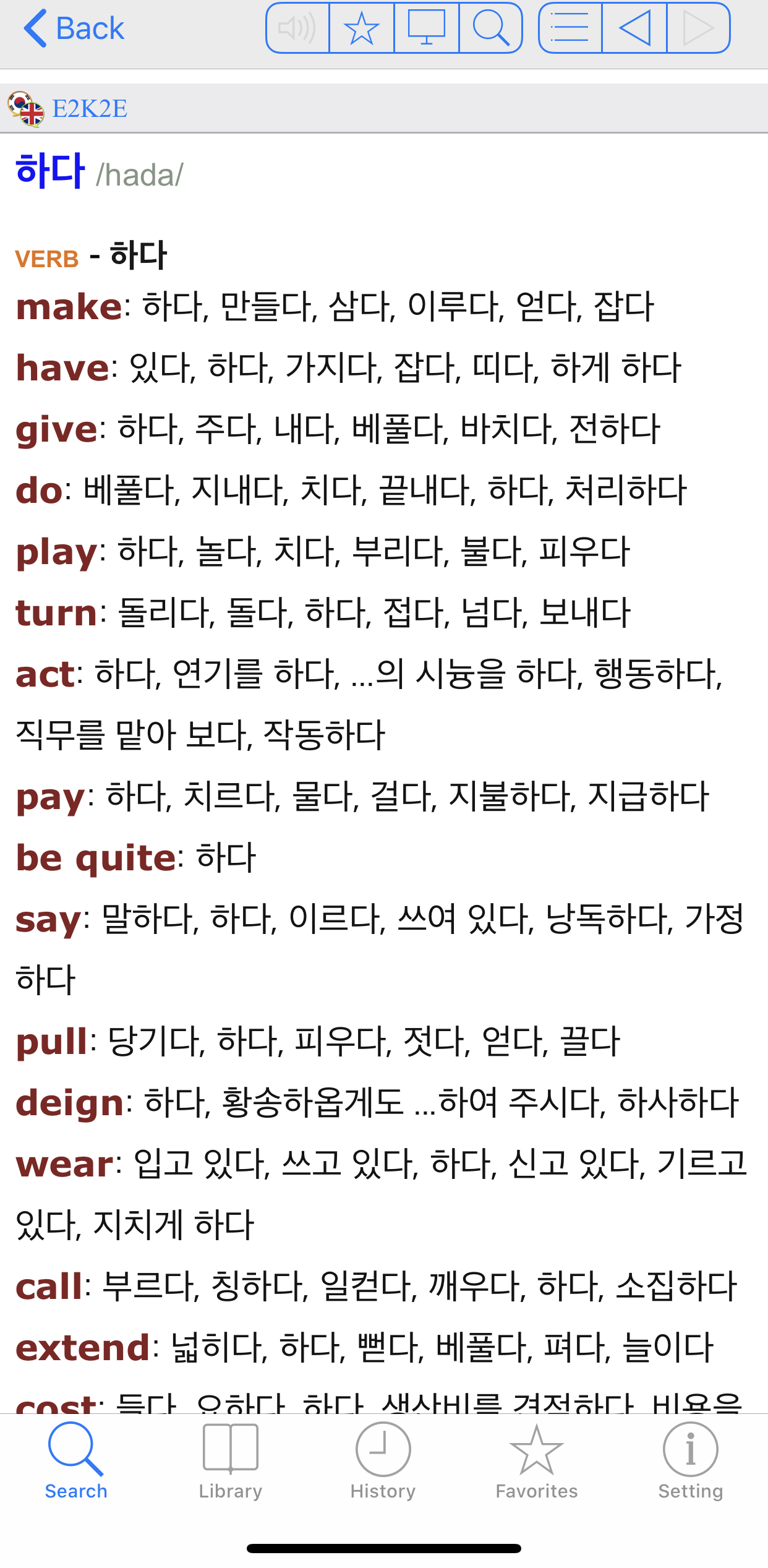Switch to the Search tab

tap(76, 1461)
